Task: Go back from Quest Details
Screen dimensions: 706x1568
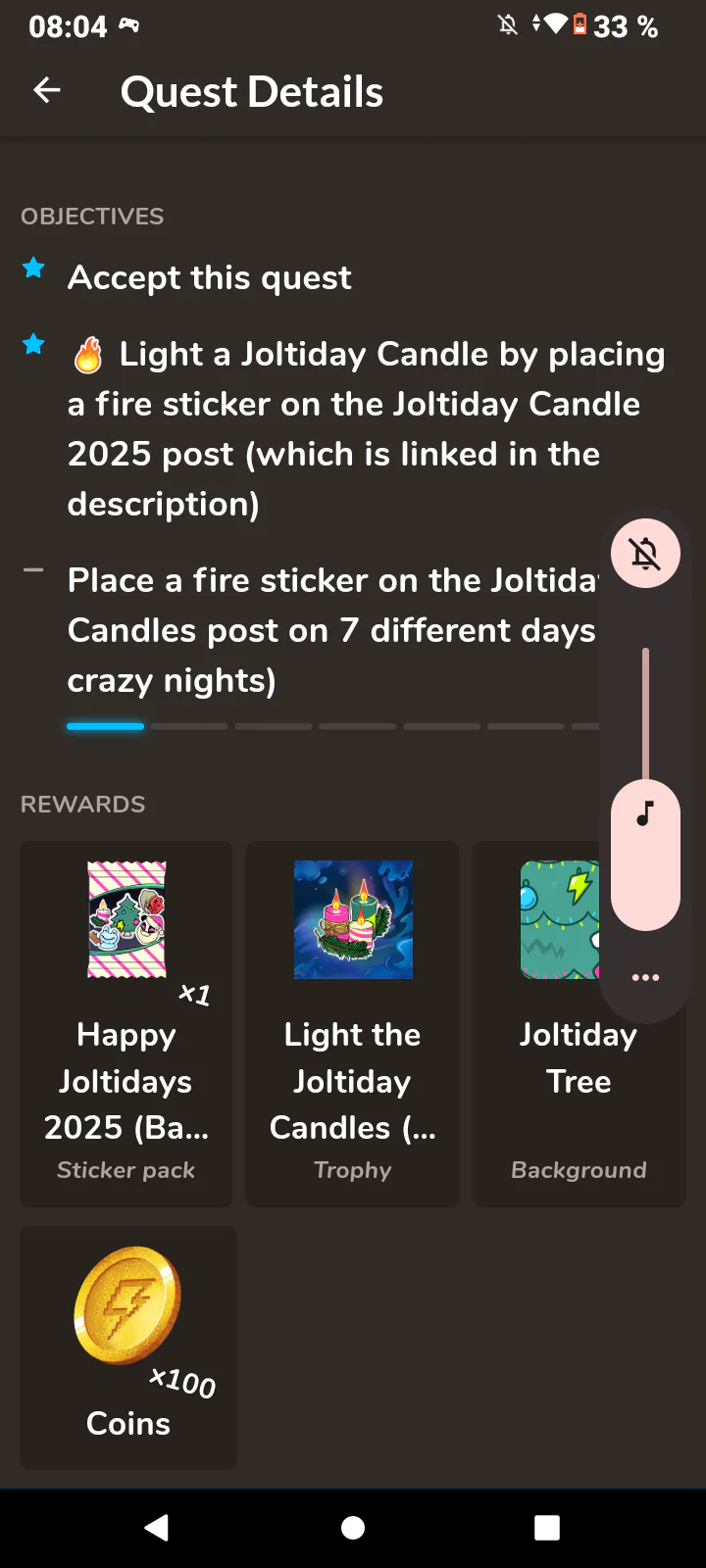Action: tap(47, 91)
